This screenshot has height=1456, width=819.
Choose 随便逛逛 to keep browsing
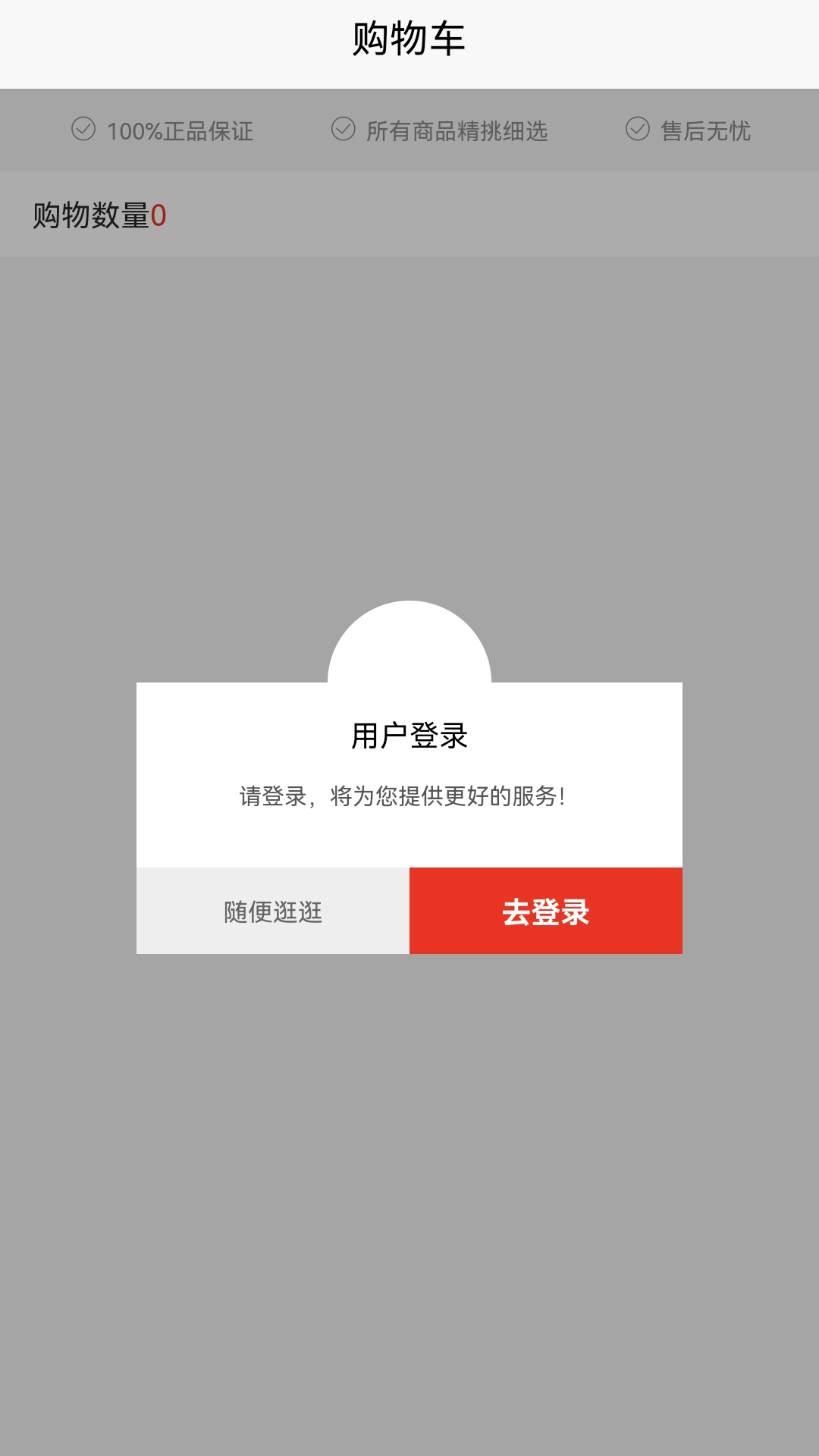pos(273,911)
